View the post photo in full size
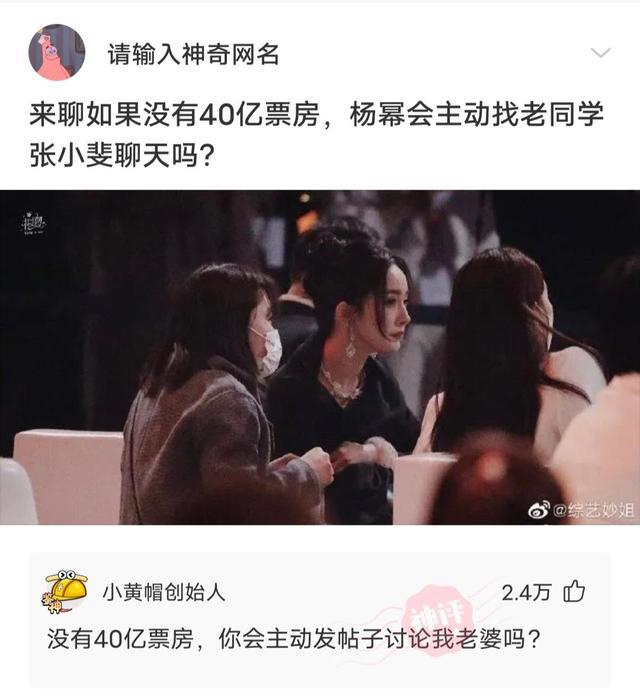640x699 pixels. (x=320, y=357)
